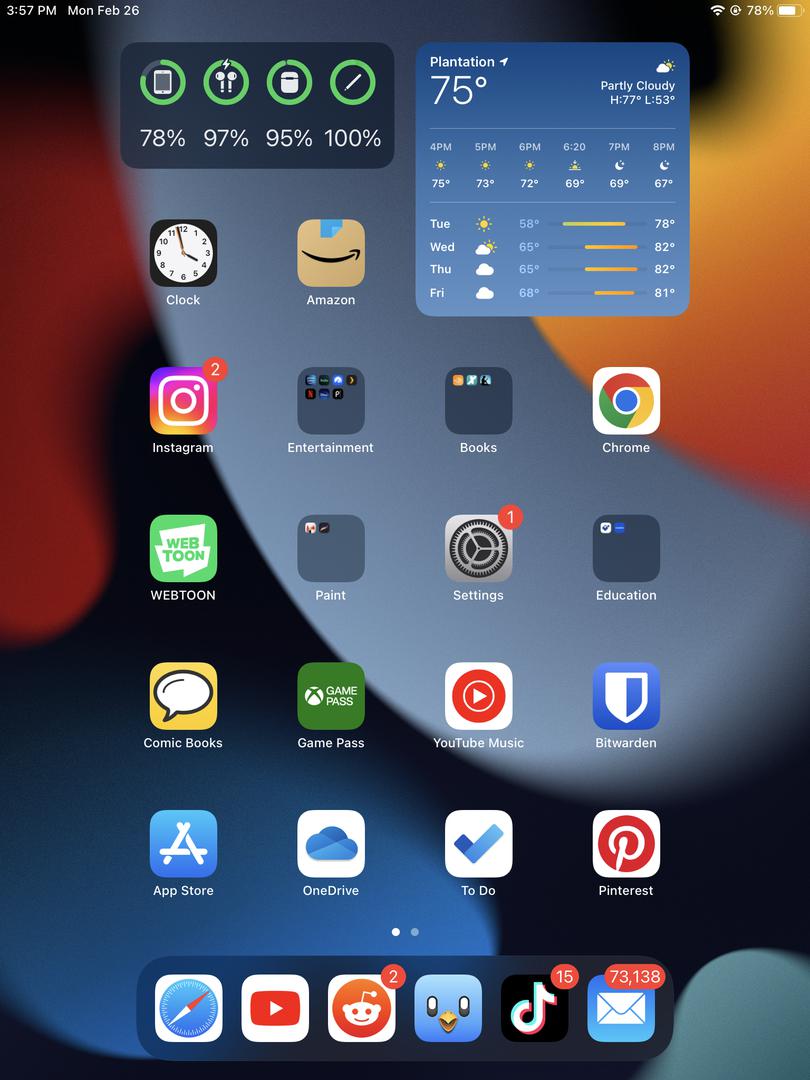Screen dimensions: 810x1080
Task: Open the WEBTOON app
Action: (183, 548)
